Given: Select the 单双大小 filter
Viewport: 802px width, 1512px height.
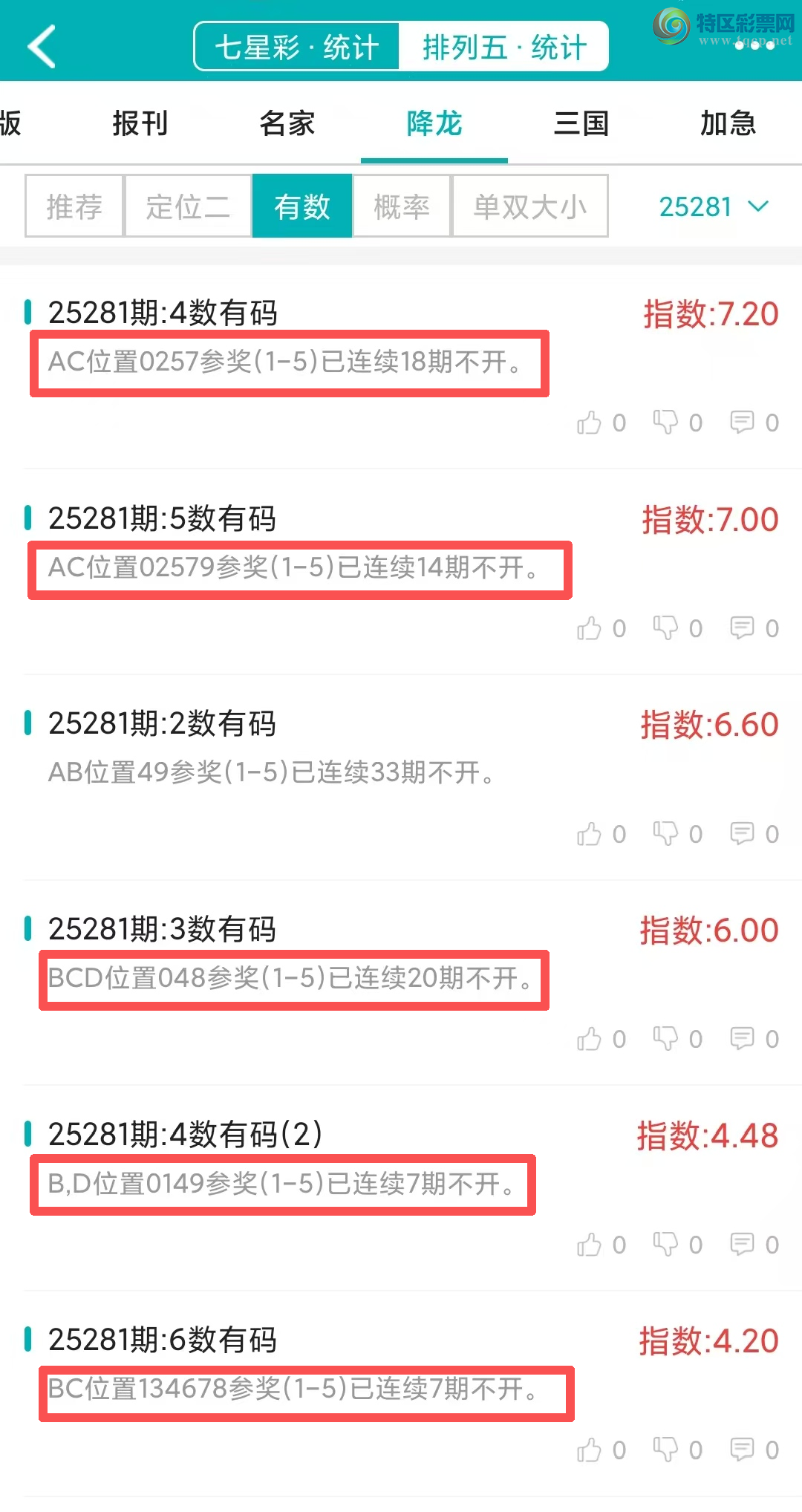Looking at the screenshot, I should [530, 206].
